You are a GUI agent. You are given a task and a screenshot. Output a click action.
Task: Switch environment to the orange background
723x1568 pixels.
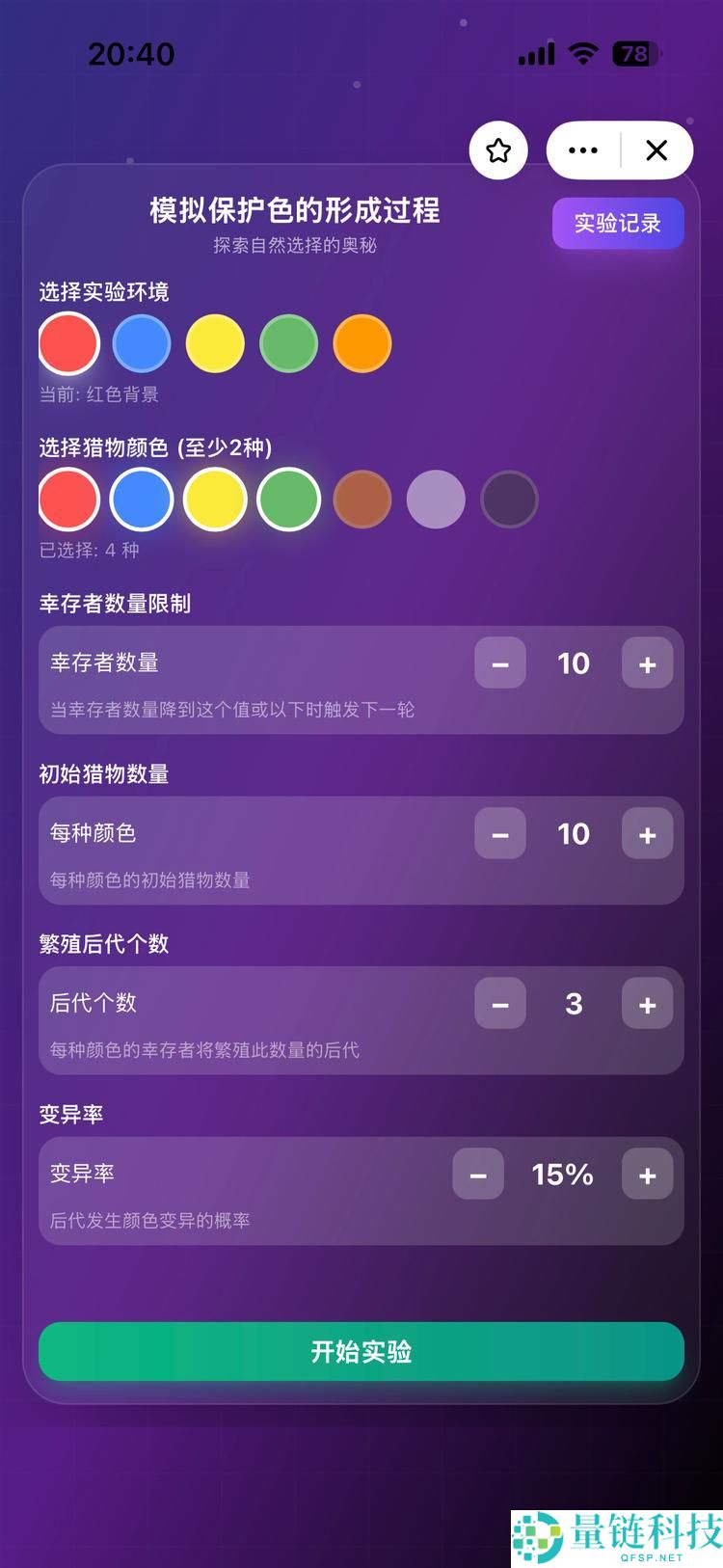[361, 343]
